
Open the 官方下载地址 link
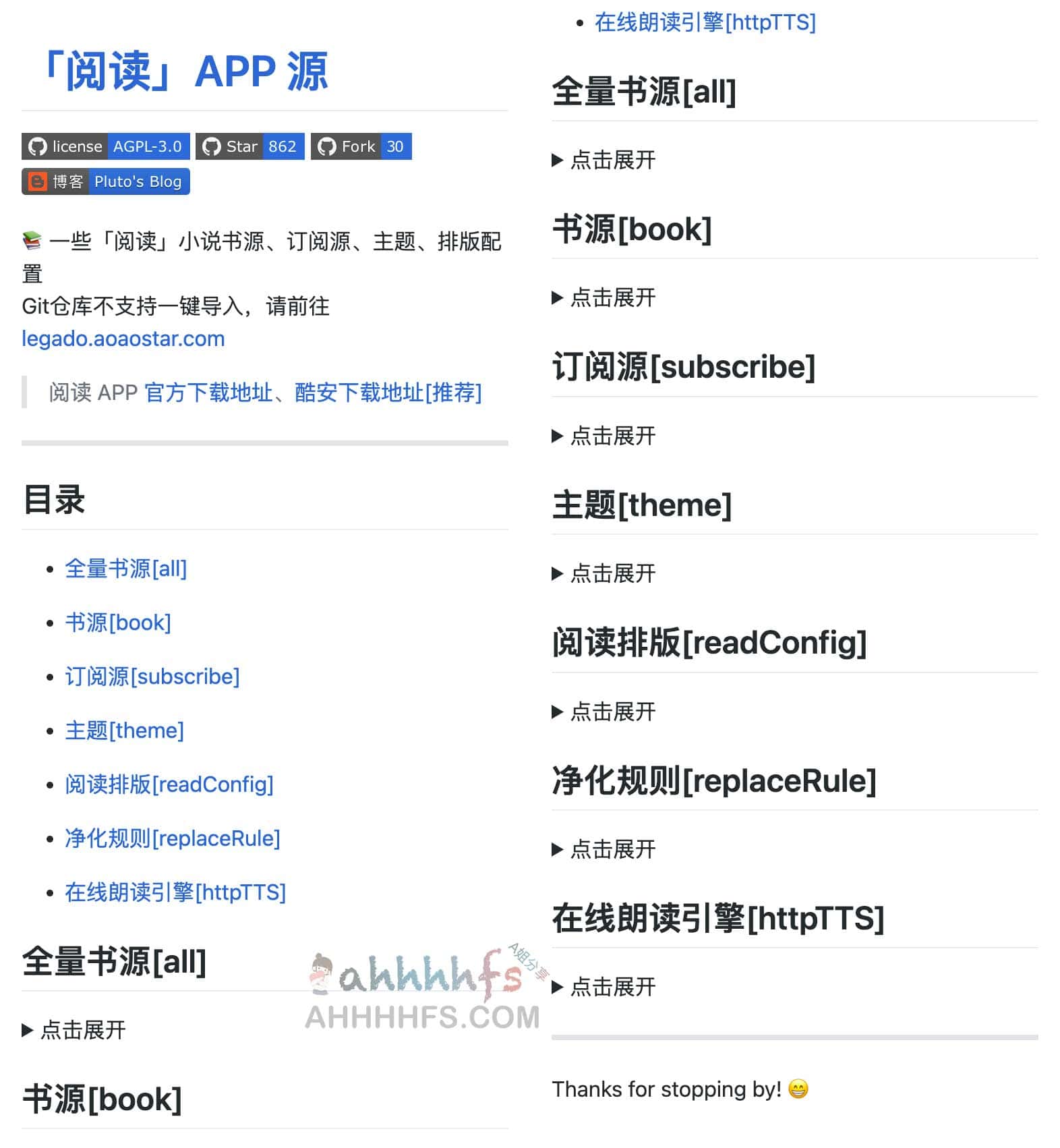[x=208, y=393]
